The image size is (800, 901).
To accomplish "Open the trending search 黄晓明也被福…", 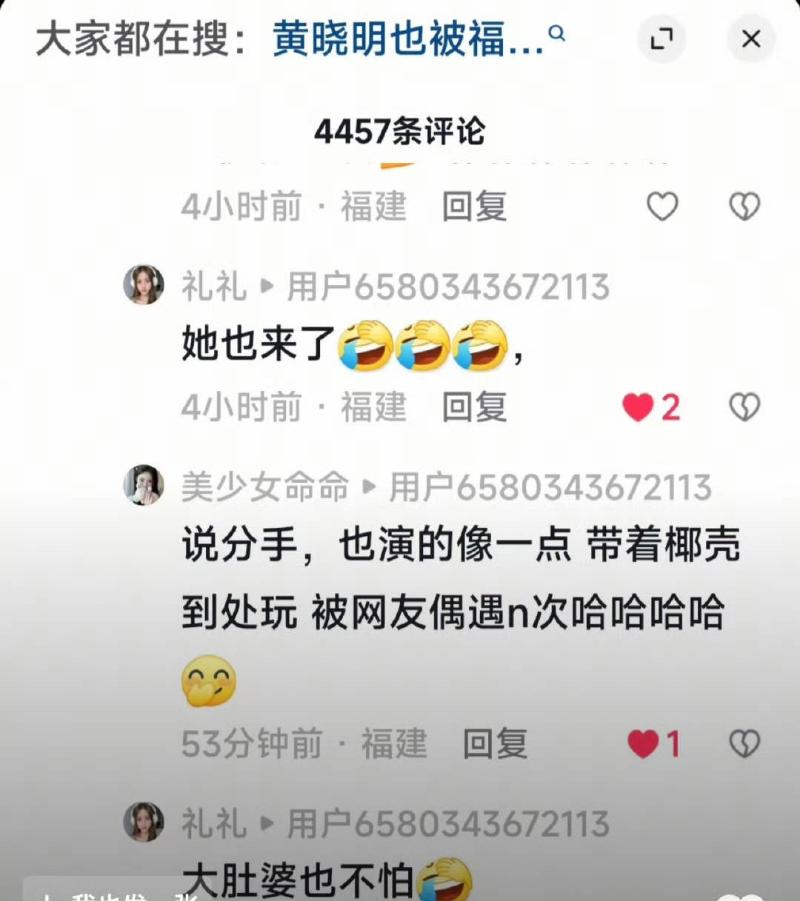I will 408,39.
